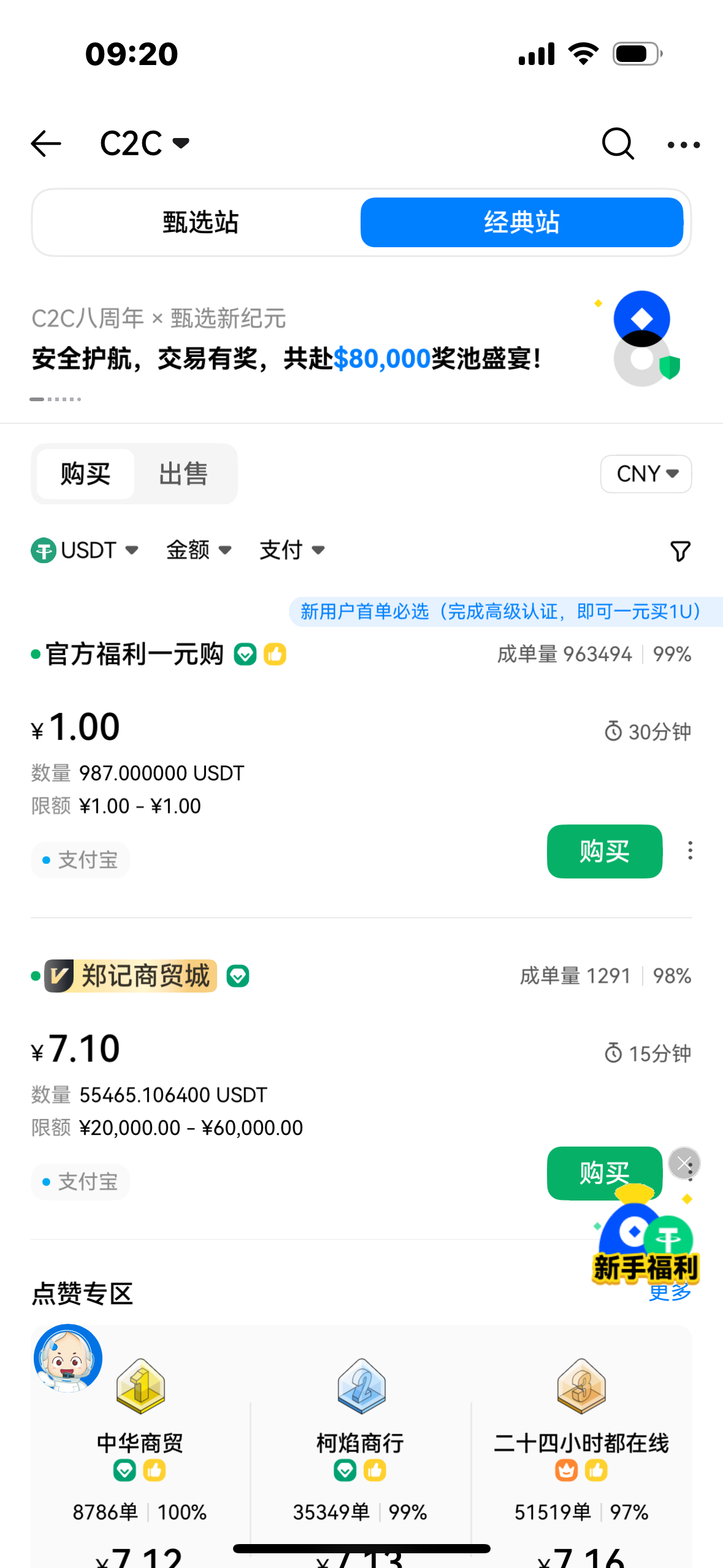Expand the 支付 payment method dropdown

tap(292, 550)
